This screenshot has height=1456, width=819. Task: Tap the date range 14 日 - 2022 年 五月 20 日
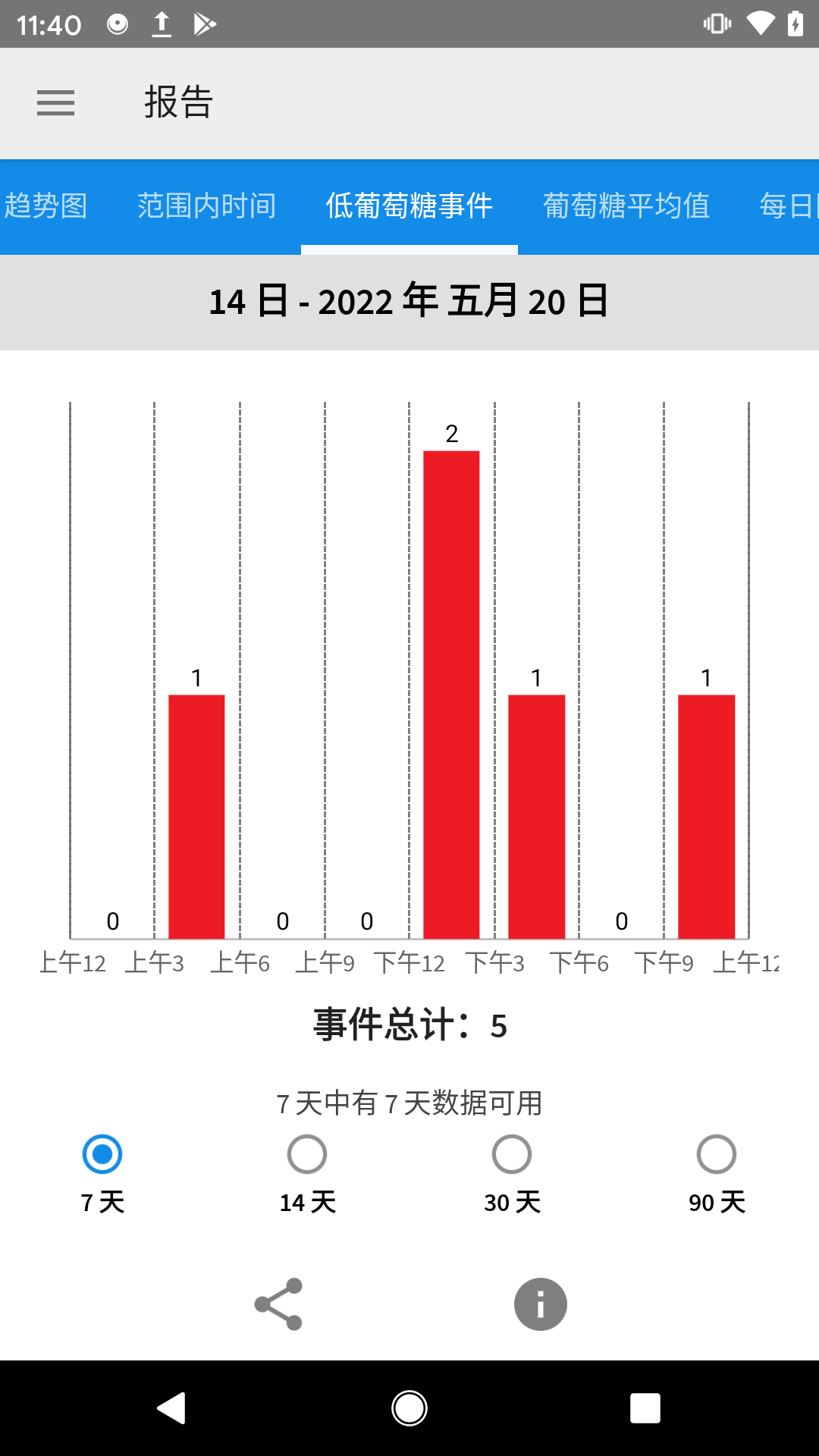click(409, 301)
